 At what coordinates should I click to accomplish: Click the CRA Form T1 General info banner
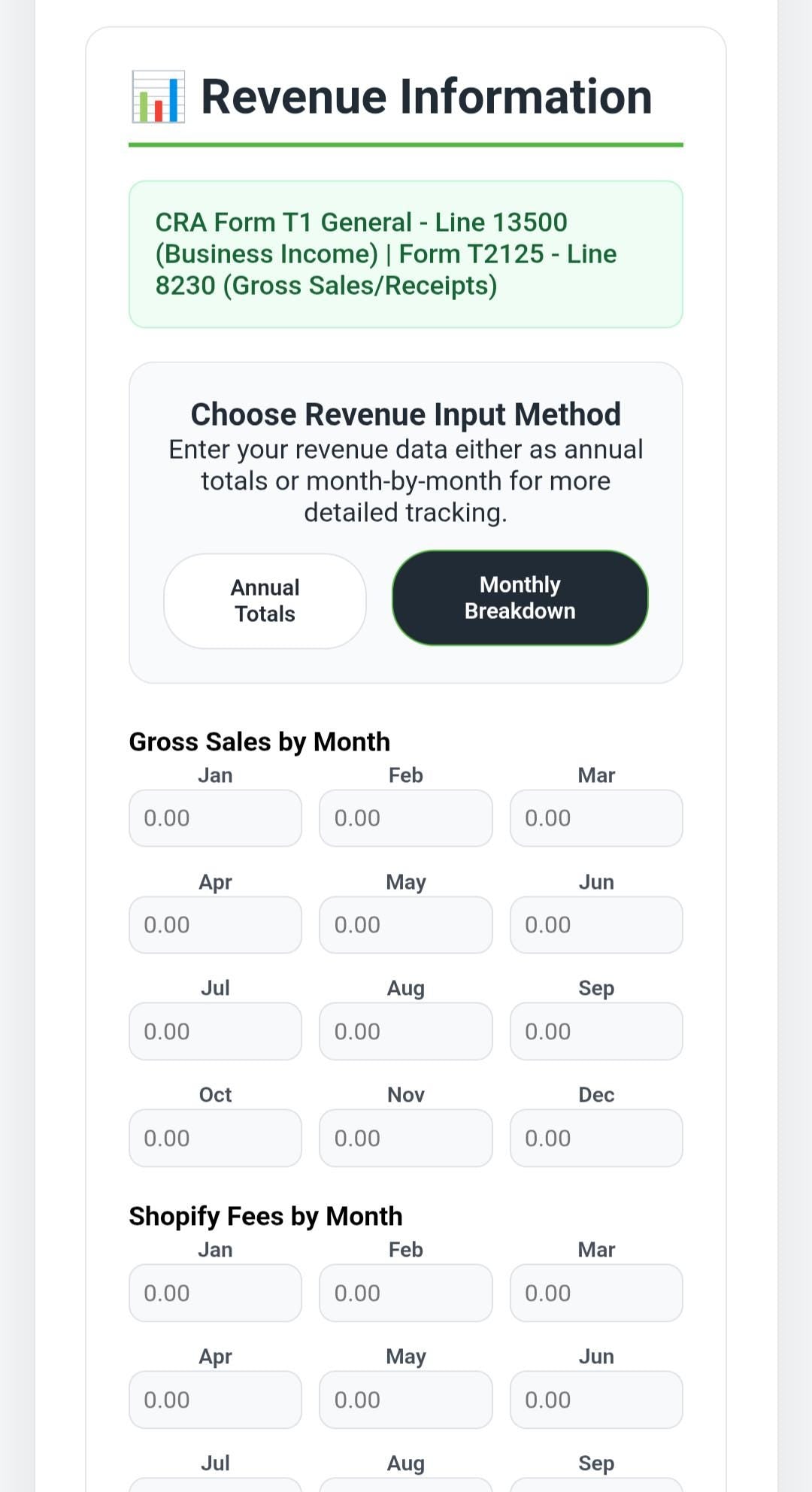pos(406,253)
